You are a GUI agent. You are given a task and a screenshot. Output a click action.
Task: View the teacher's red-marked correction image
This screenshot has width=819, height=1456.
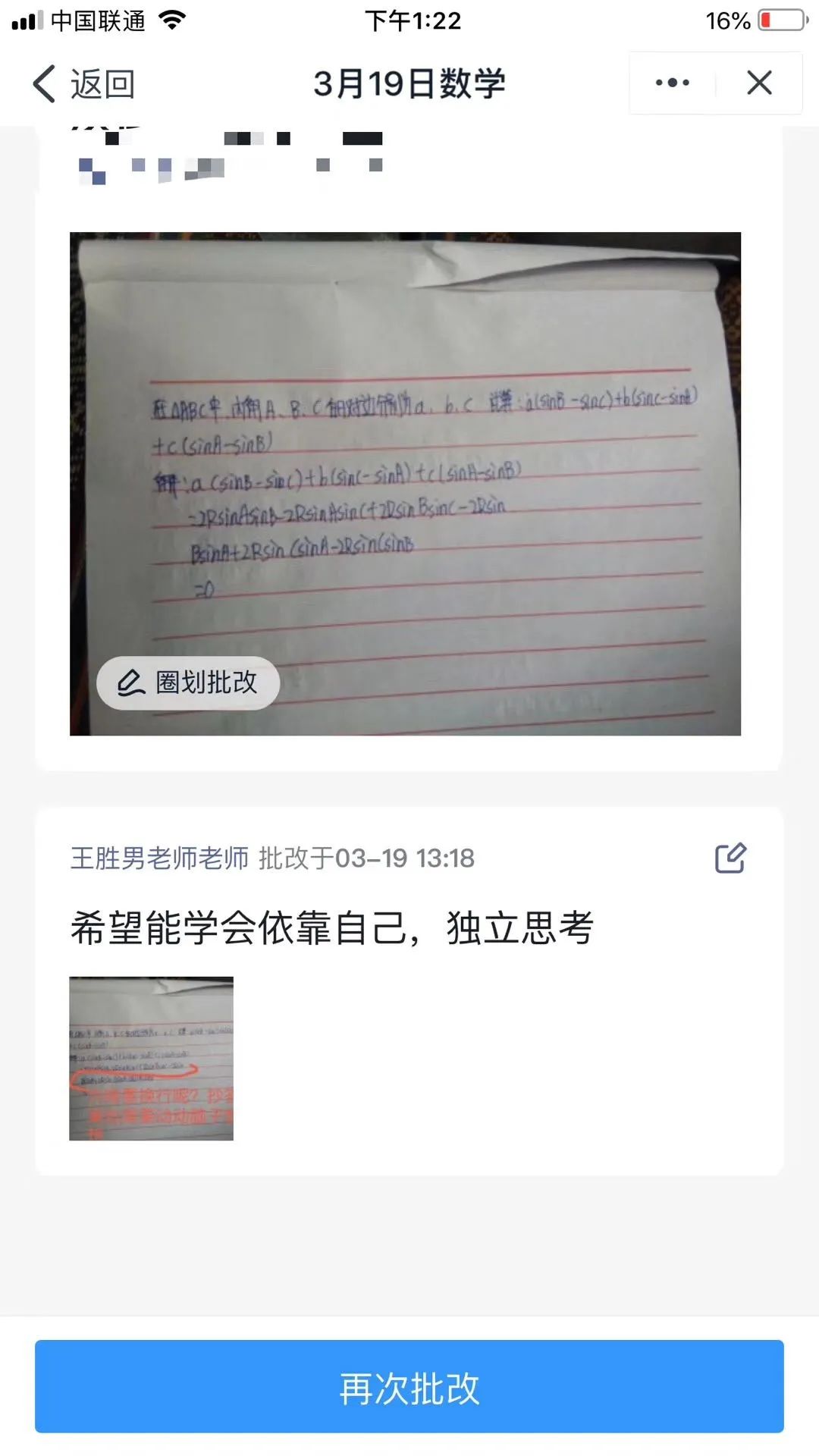(152, 1058)
